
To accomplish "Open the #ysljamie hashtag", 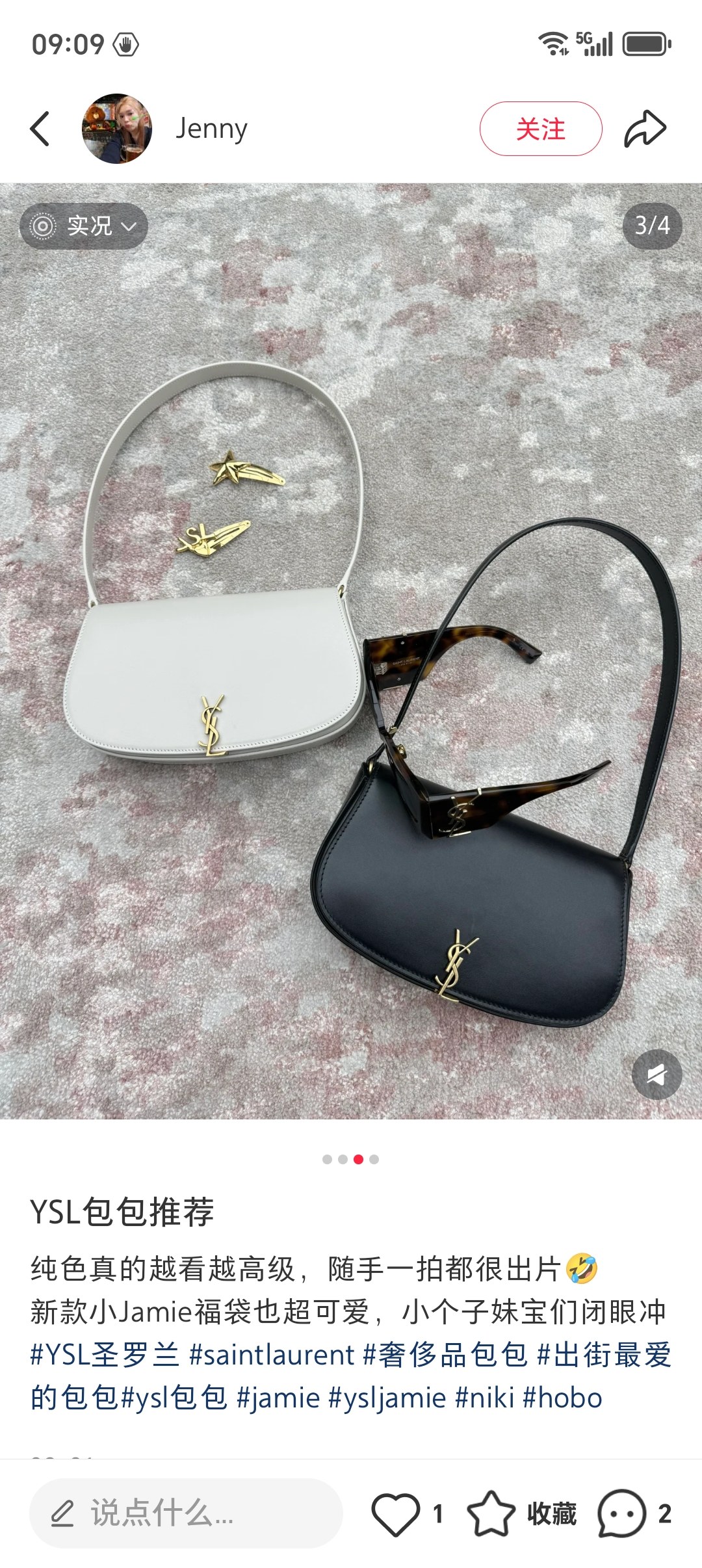I will click(387, 1398).
